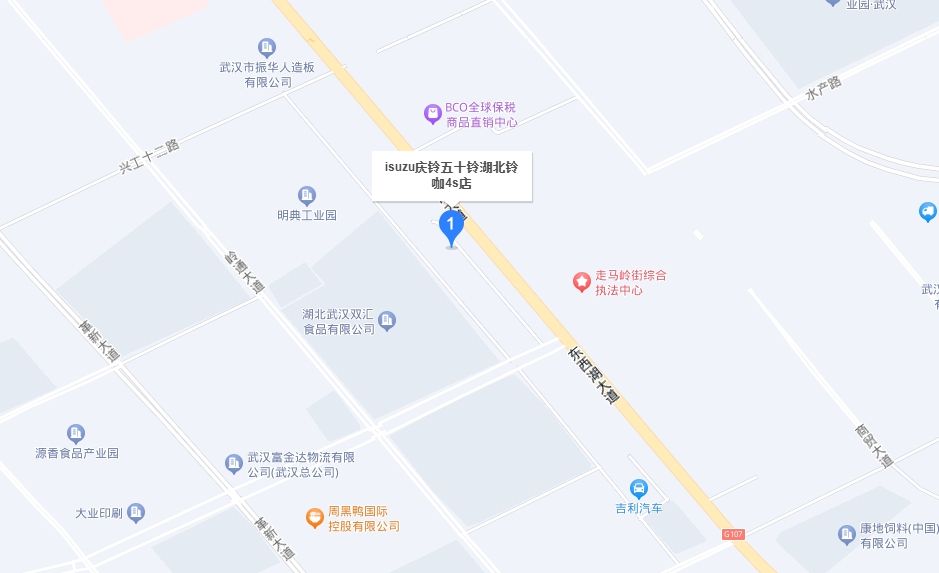Select the 大业印刷 place icon
This screenshot has height=573, width=939.
[136, 513]
